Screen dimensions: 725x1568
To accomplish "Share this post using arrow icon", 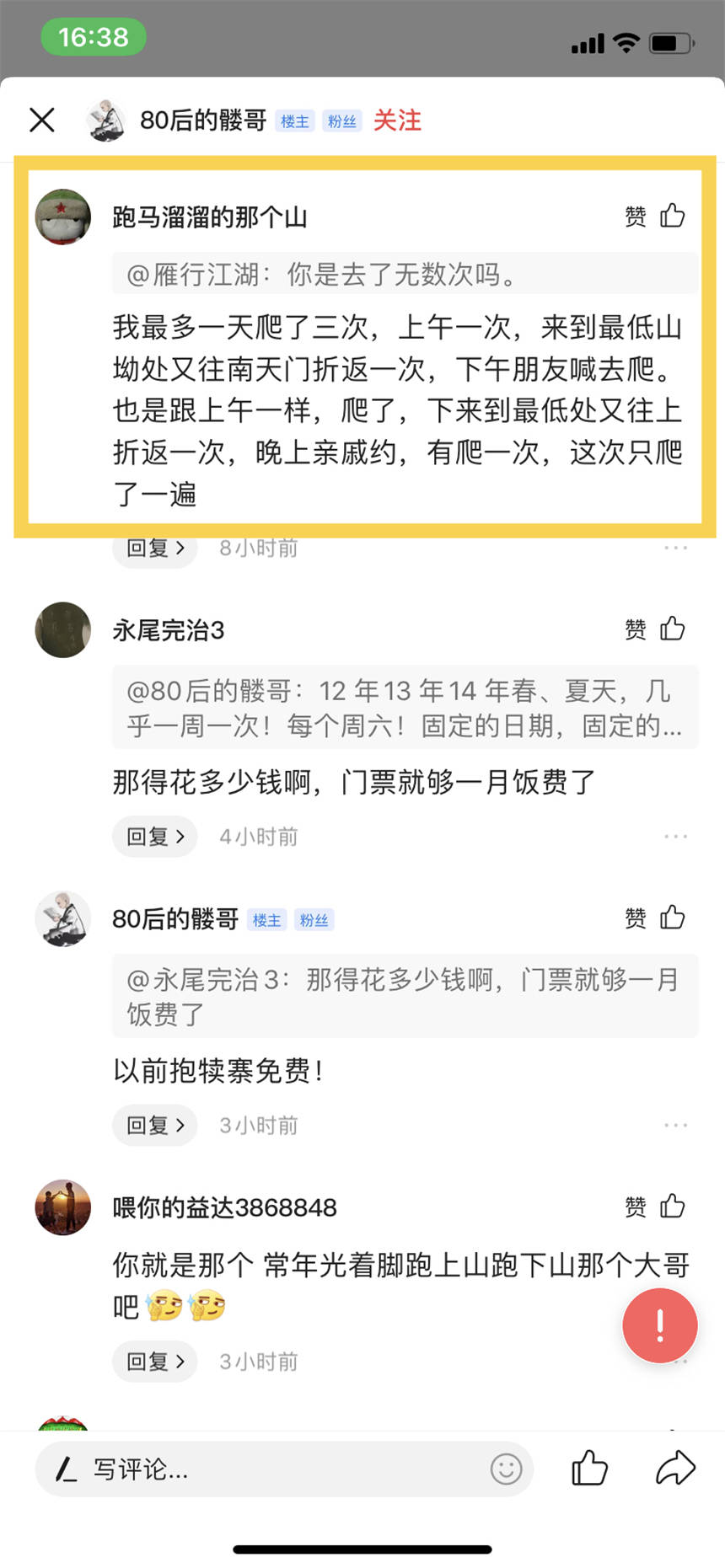I will 675,1468.
